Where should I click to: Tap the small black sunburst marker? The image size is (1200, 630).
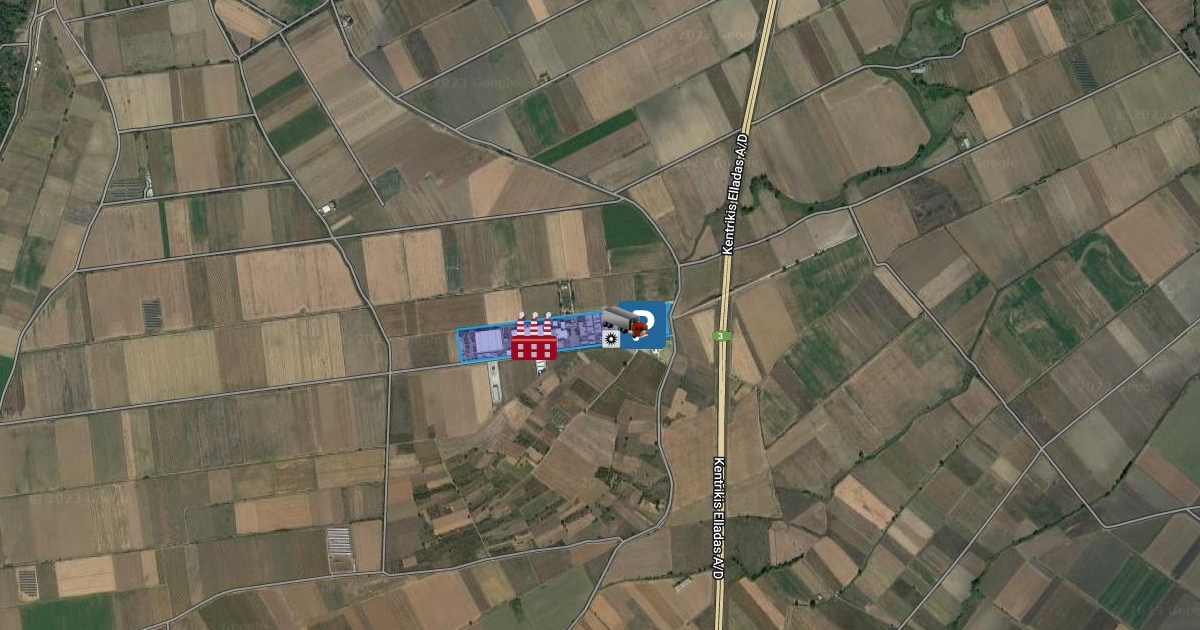coord(612,341)
